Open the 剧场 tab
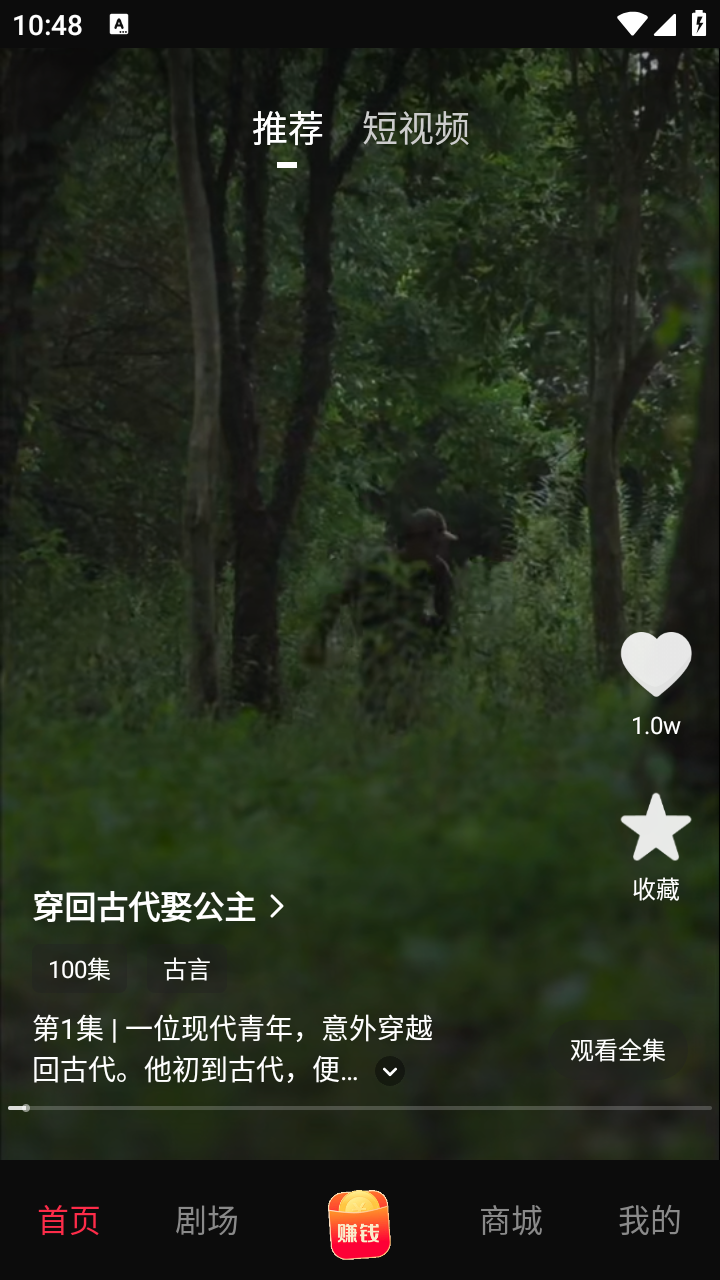 click(206, 1220)
